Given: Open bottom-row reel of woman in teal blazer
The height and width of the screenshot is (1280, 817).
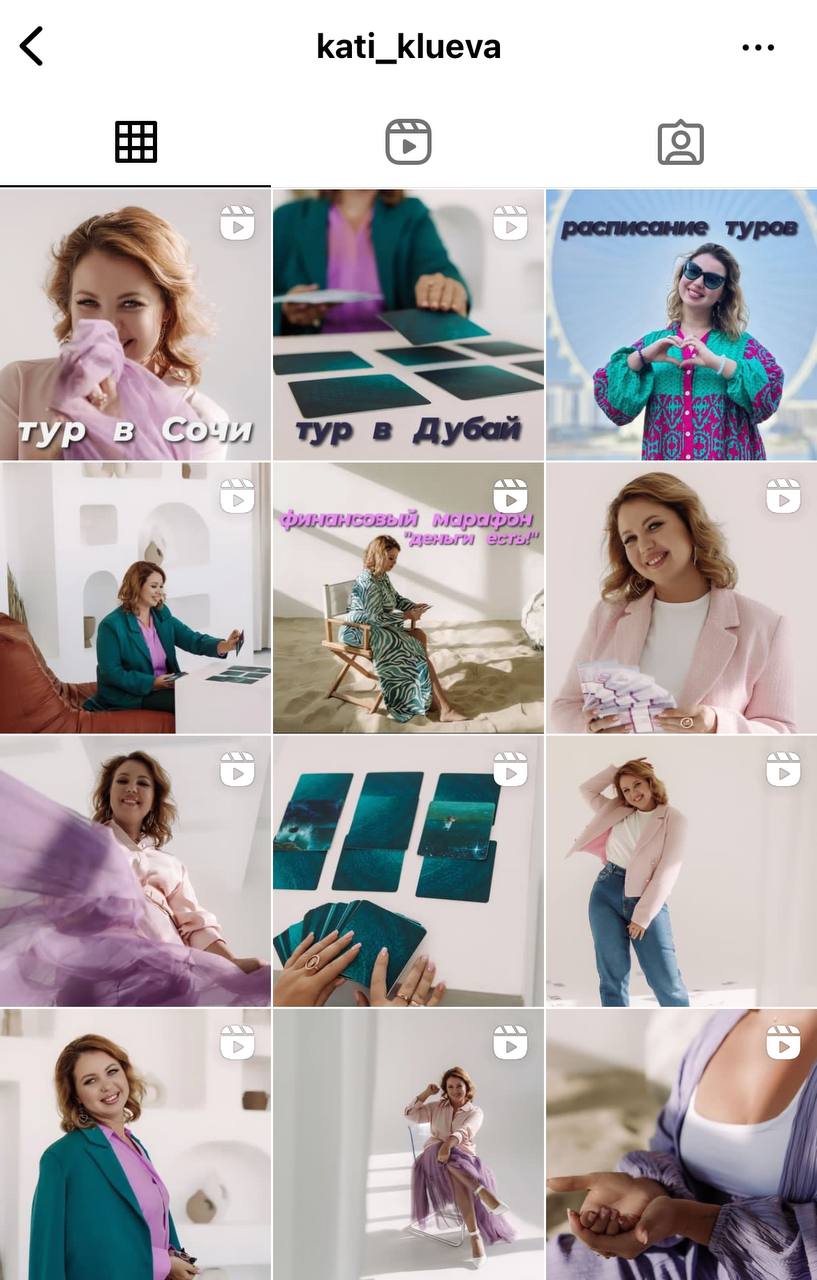Looking at the screenshot, I should (135, 1144).
